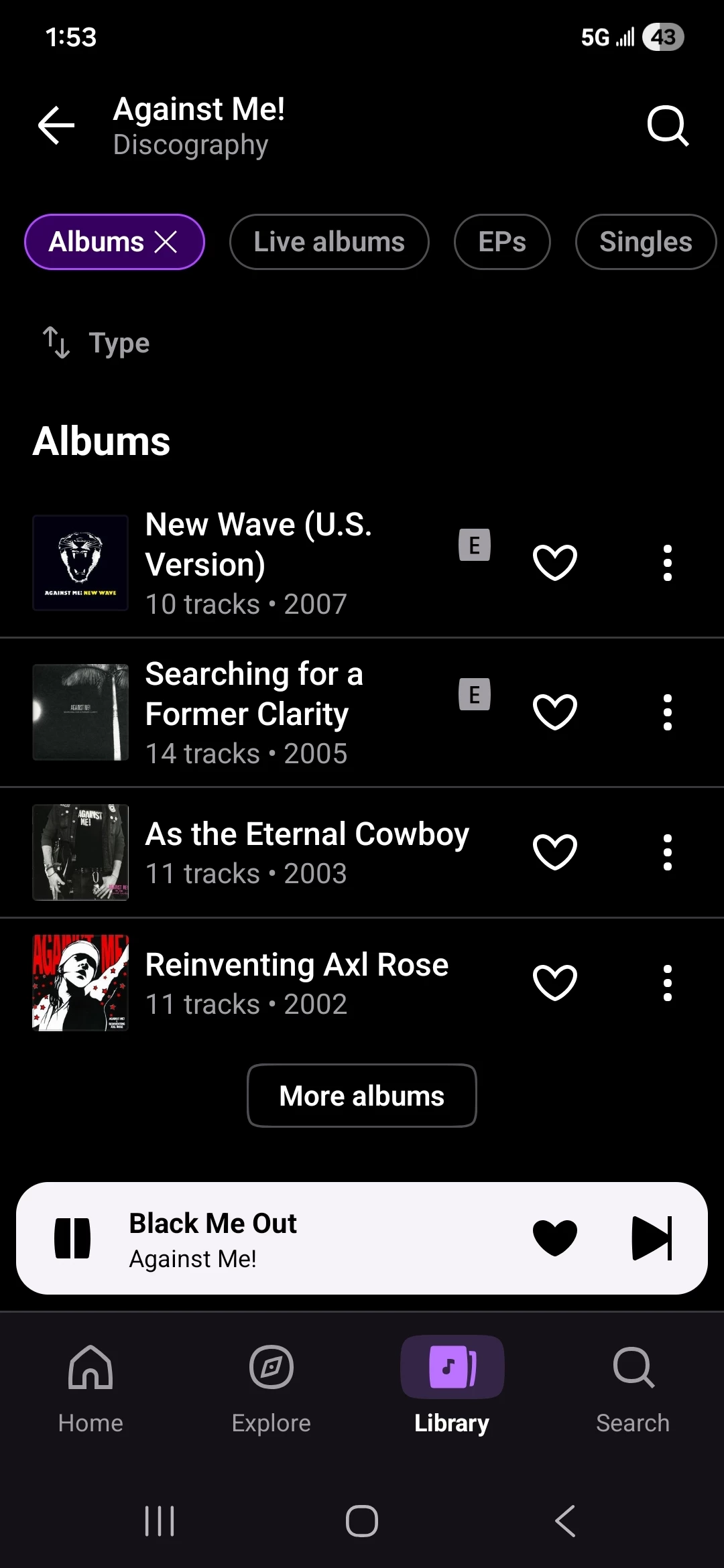Open options for As the Eternal Cowboy
This screenshot has width=724, height=1568.
(667, 852)
